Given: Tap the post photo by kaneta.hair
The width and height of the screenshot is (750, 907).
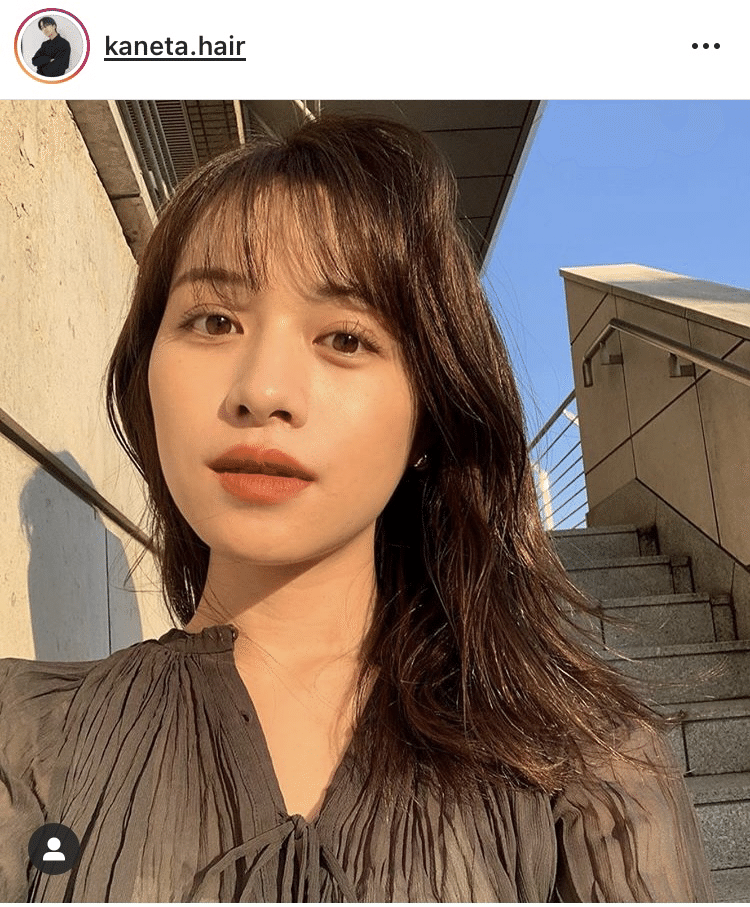Looking at the screenshot, I should 375,500.
